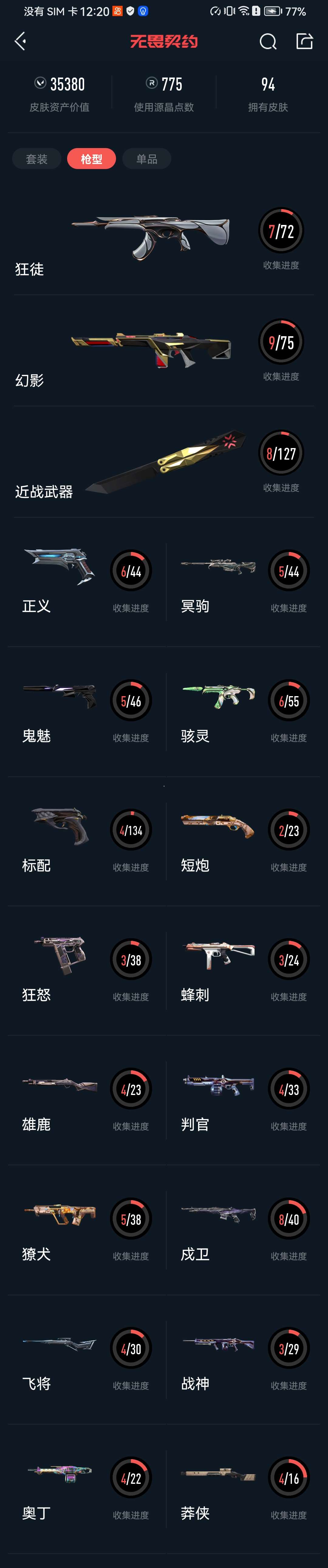Switch to the 套装 tab
The image size is (328, 1568).
[36, 159]
